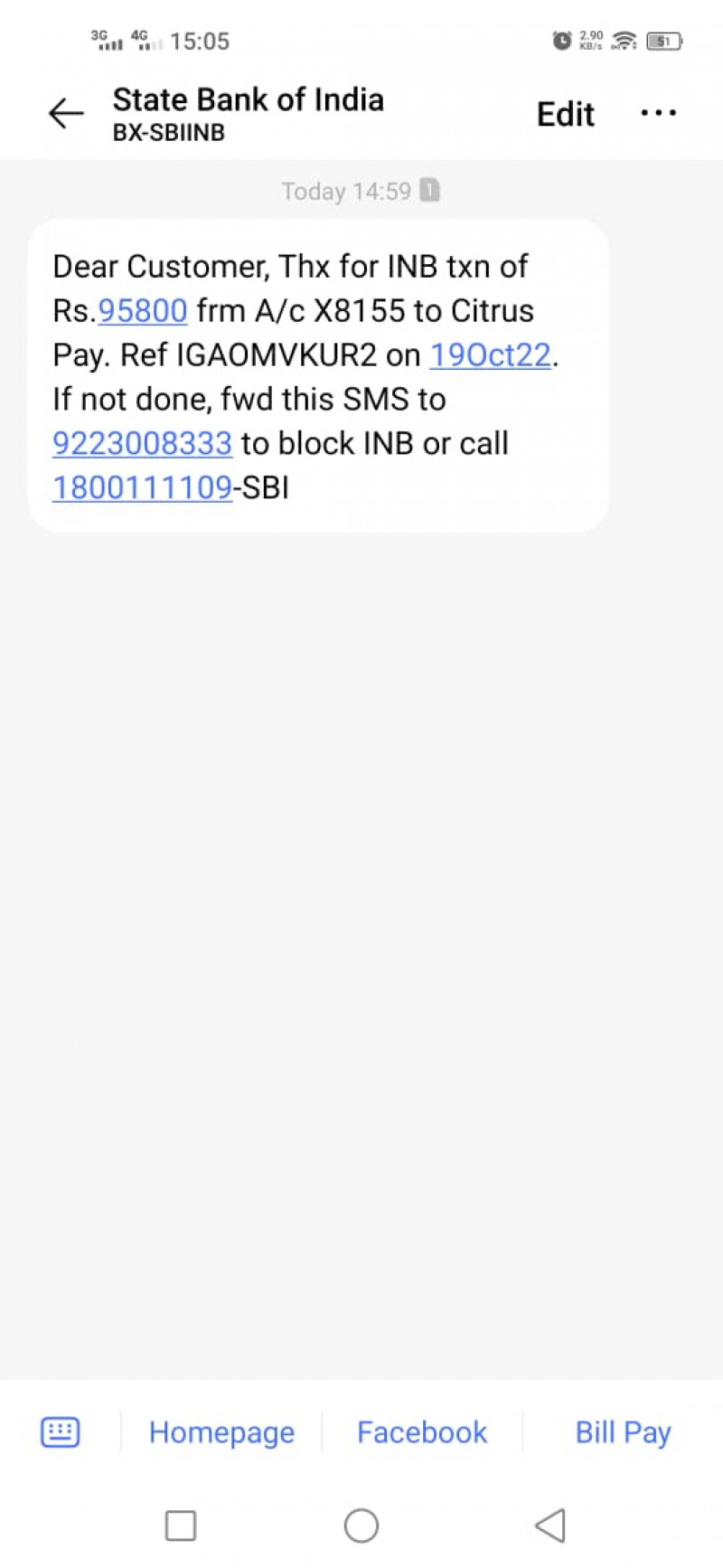Open the 19Oct22 date link
The height and width of the screenshot is (1568, 723).
[x=490, y=355]
